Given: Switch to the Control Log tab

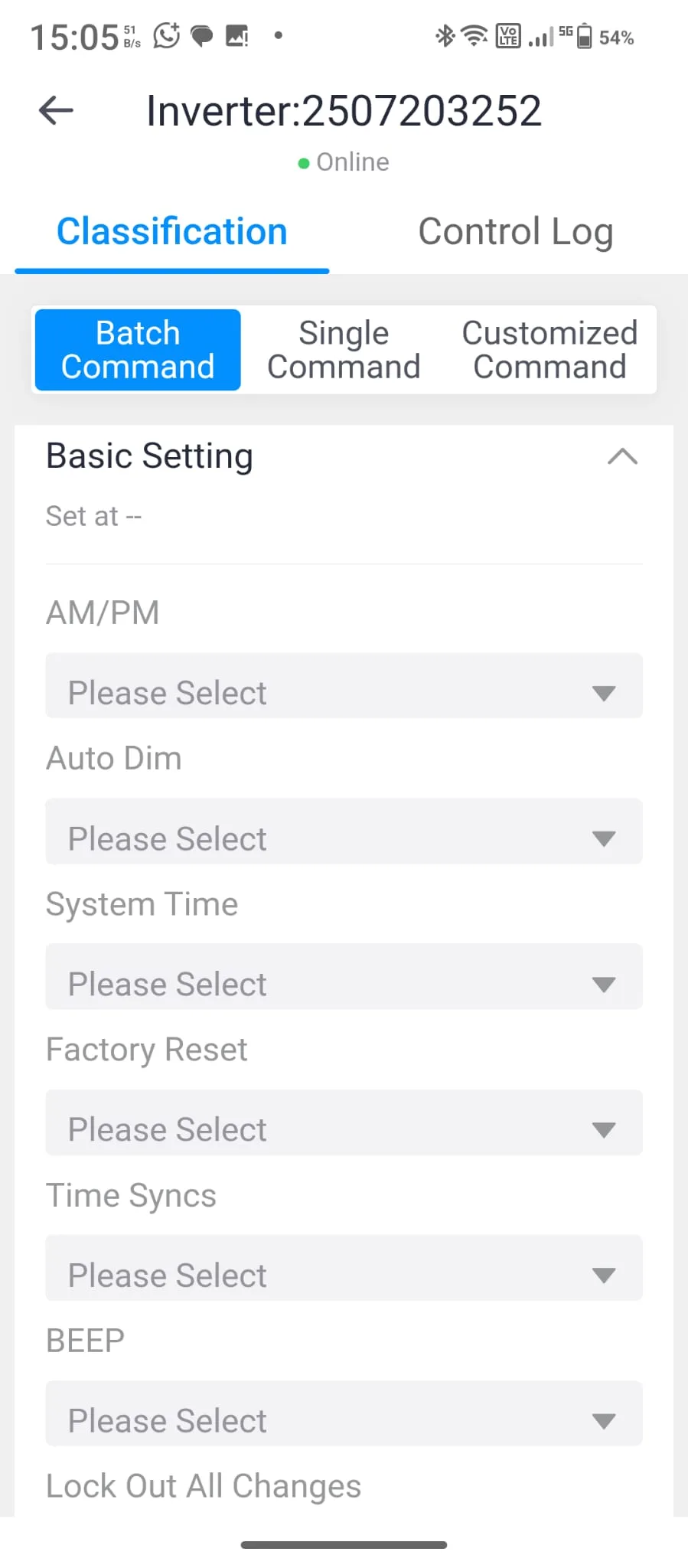Looking at the screenshot, I should [515, 231].
